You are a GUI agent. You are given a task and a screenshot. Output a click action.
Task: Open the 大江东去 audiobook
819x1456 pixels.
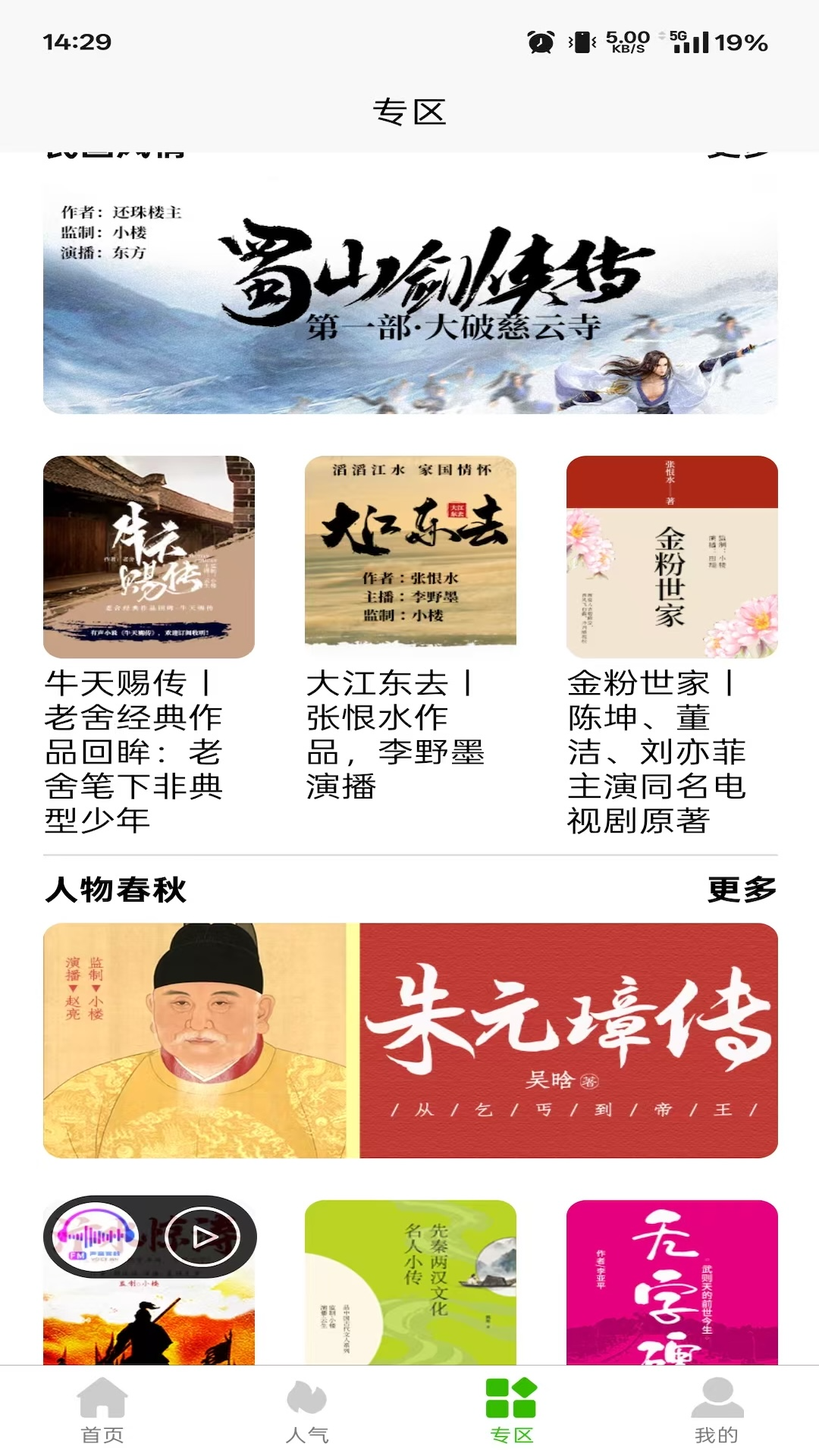410,557
